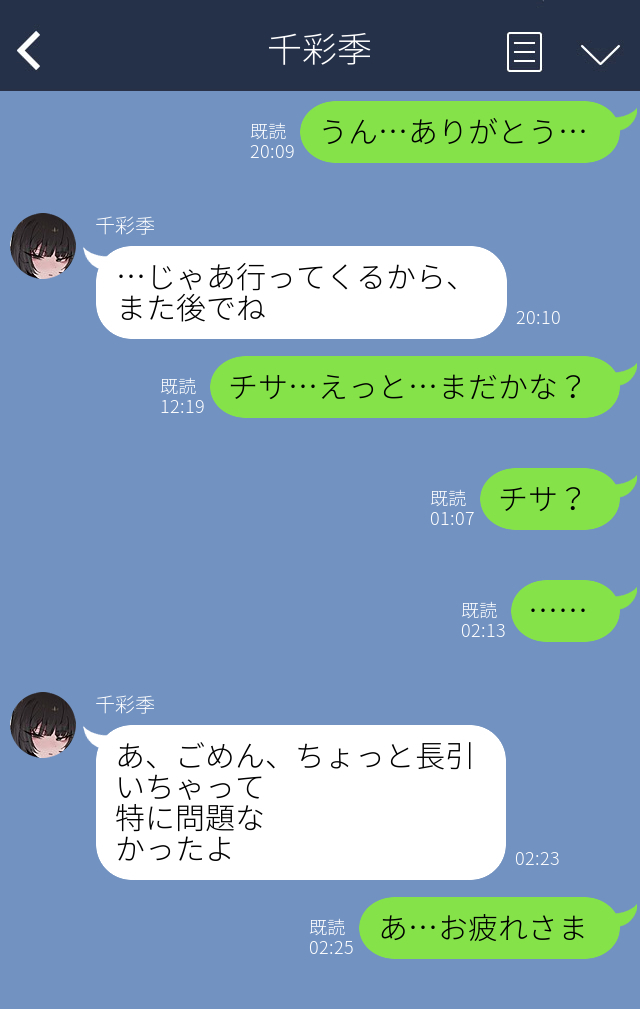Expand the chevron dropdown menu
Viewport: 640px width, 1009px height.
pyautogui.click(x=600, y=53)
